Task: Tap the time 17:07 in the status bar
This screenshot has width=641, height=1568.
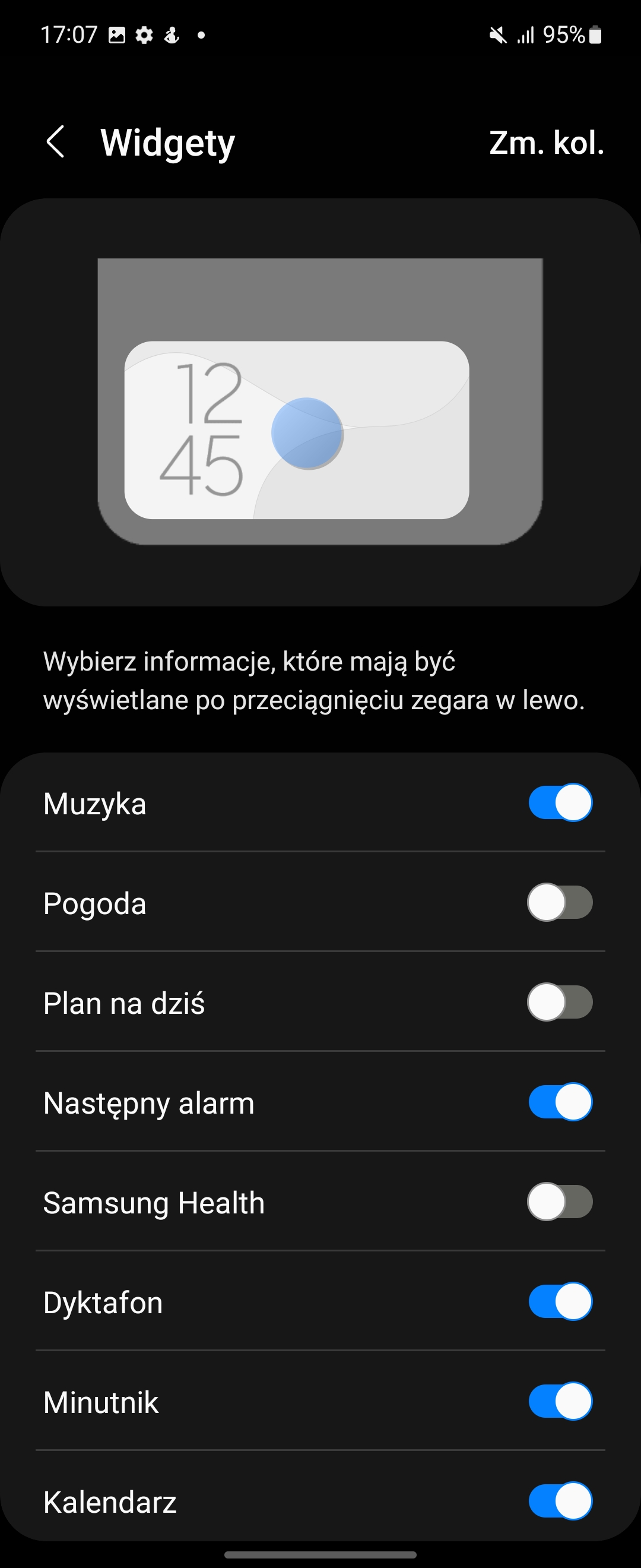Action: click(70, 34)
